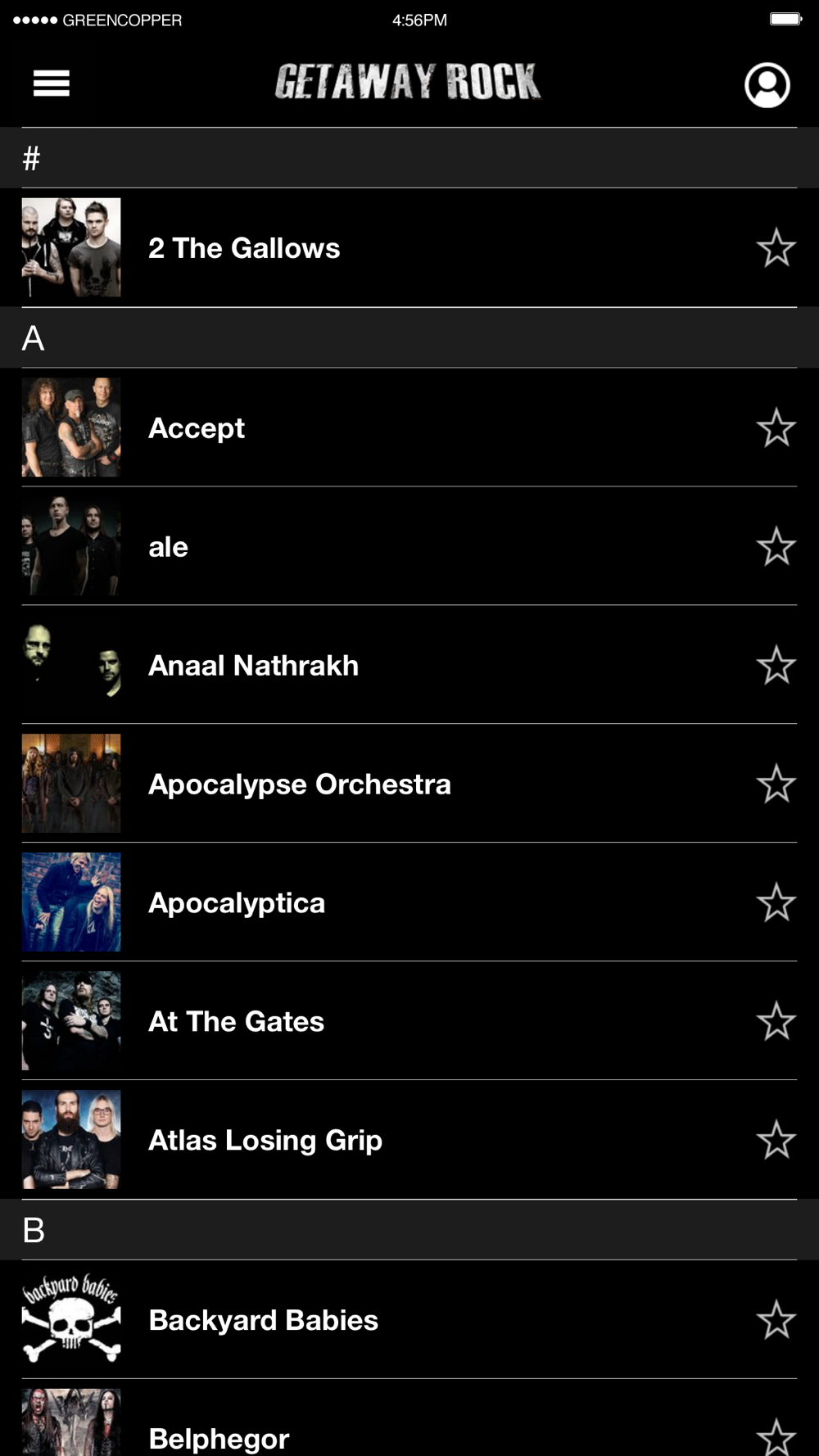The height and width of the screenshot is (1456, 819).
Task: Star the band Accept
Action: point(776,427)
